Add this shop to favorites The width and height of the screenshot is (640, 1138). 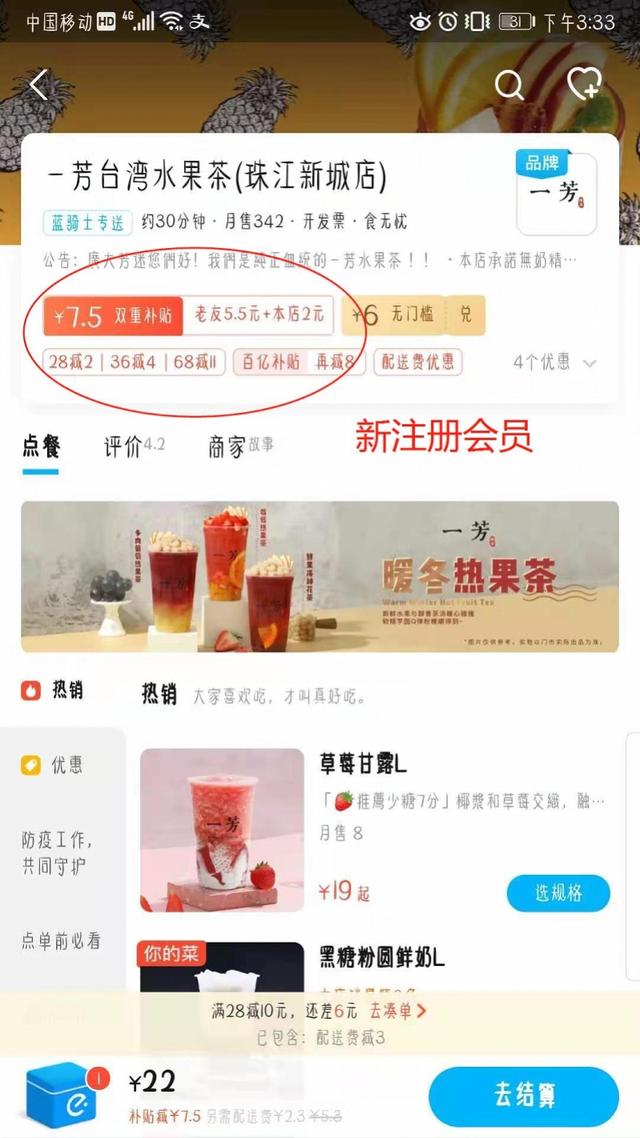click(x=584, y=84)
